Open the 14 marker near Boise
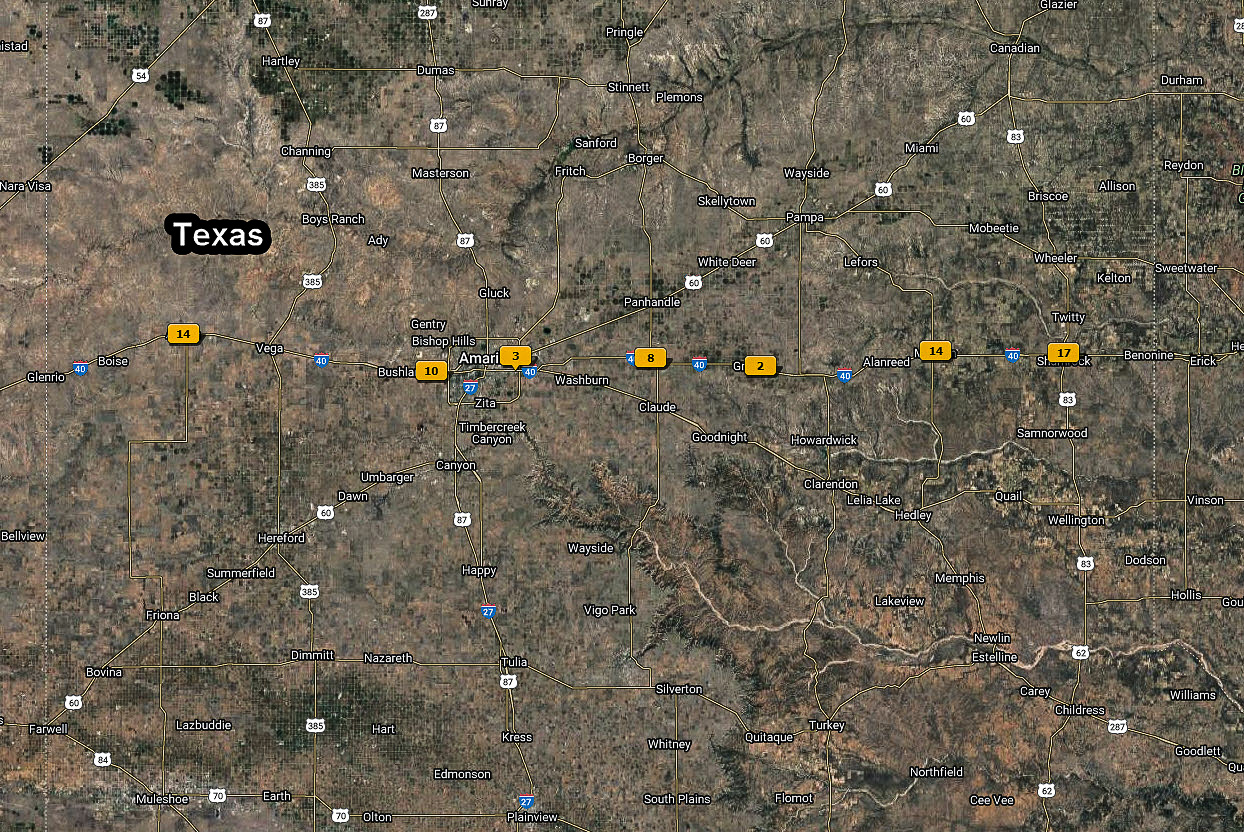Viewport: 1244px width, 832px height. [183, 334]
